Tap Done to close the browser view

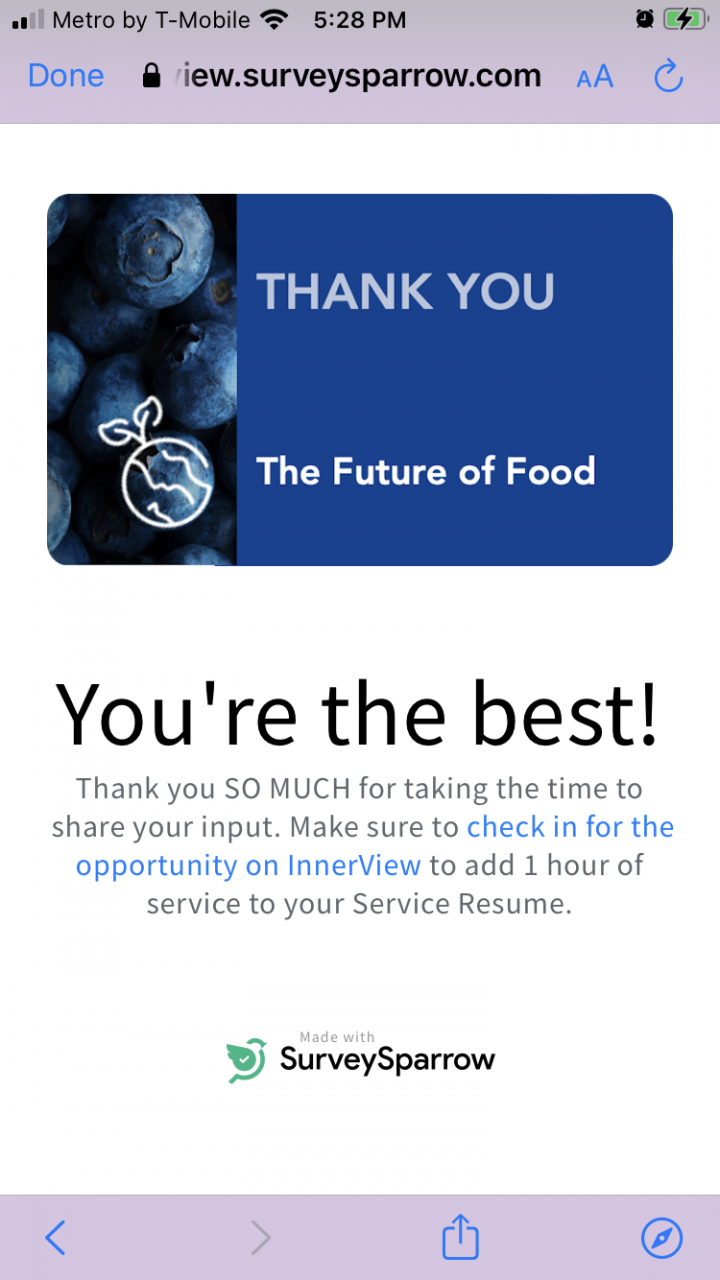coord(66,76)
